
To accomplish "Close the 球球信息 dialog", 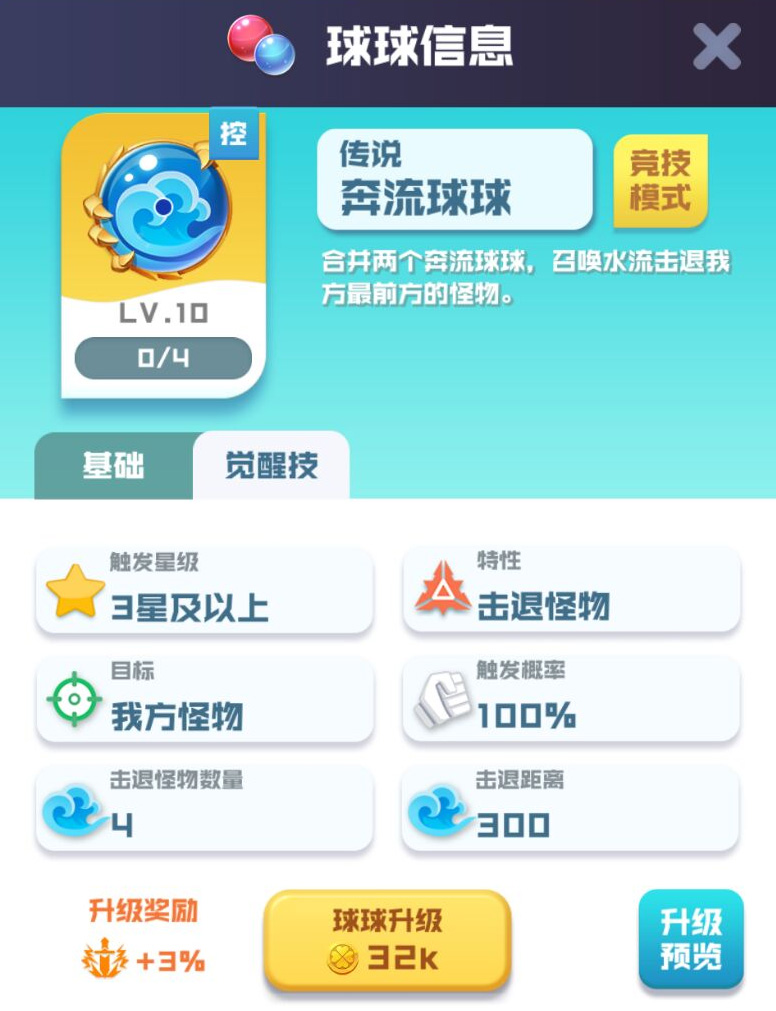I will (x=716, y=46).
